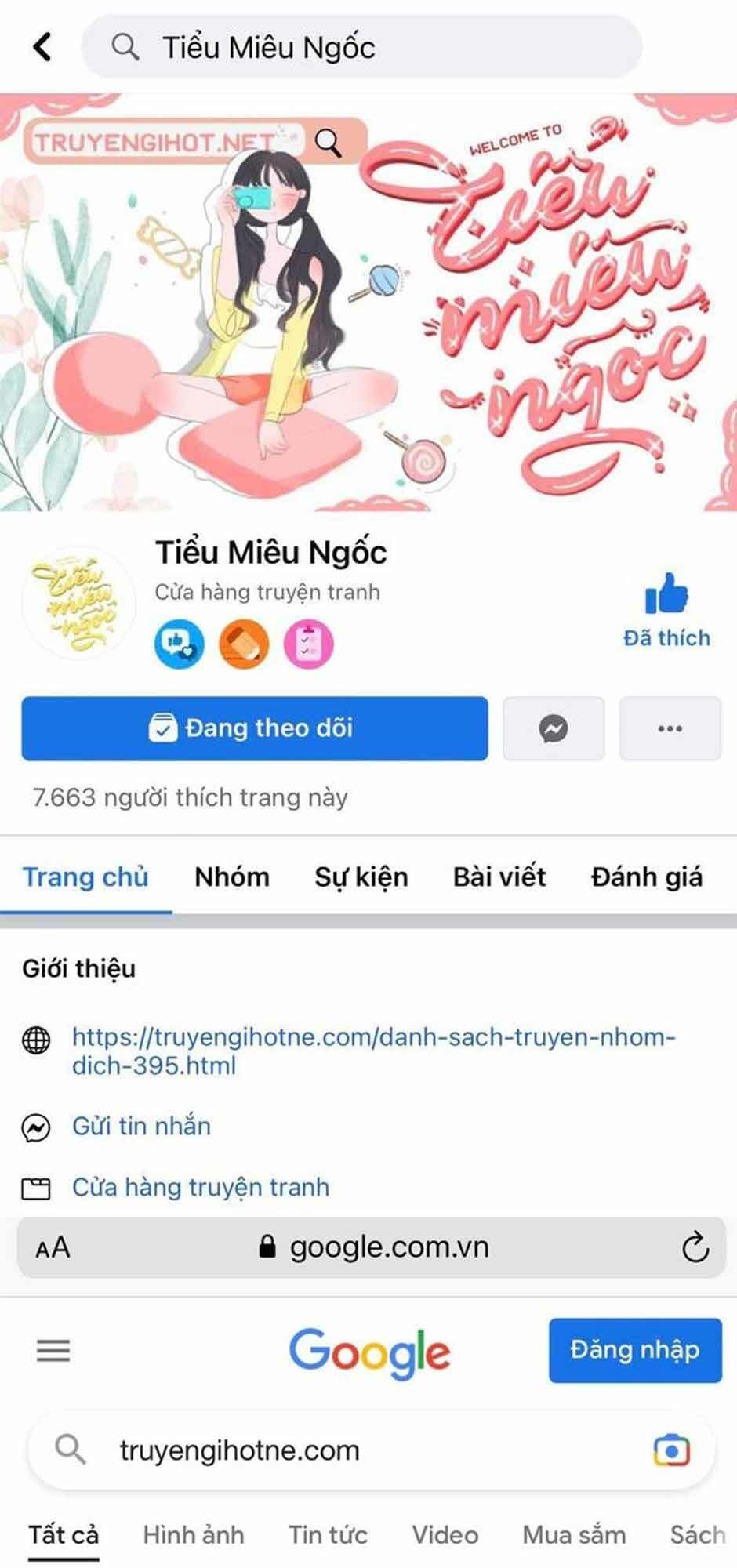Tap the Gửi tin nhắn link
The width and height of the screenshot is (737, 1568).
(141, 1127)
